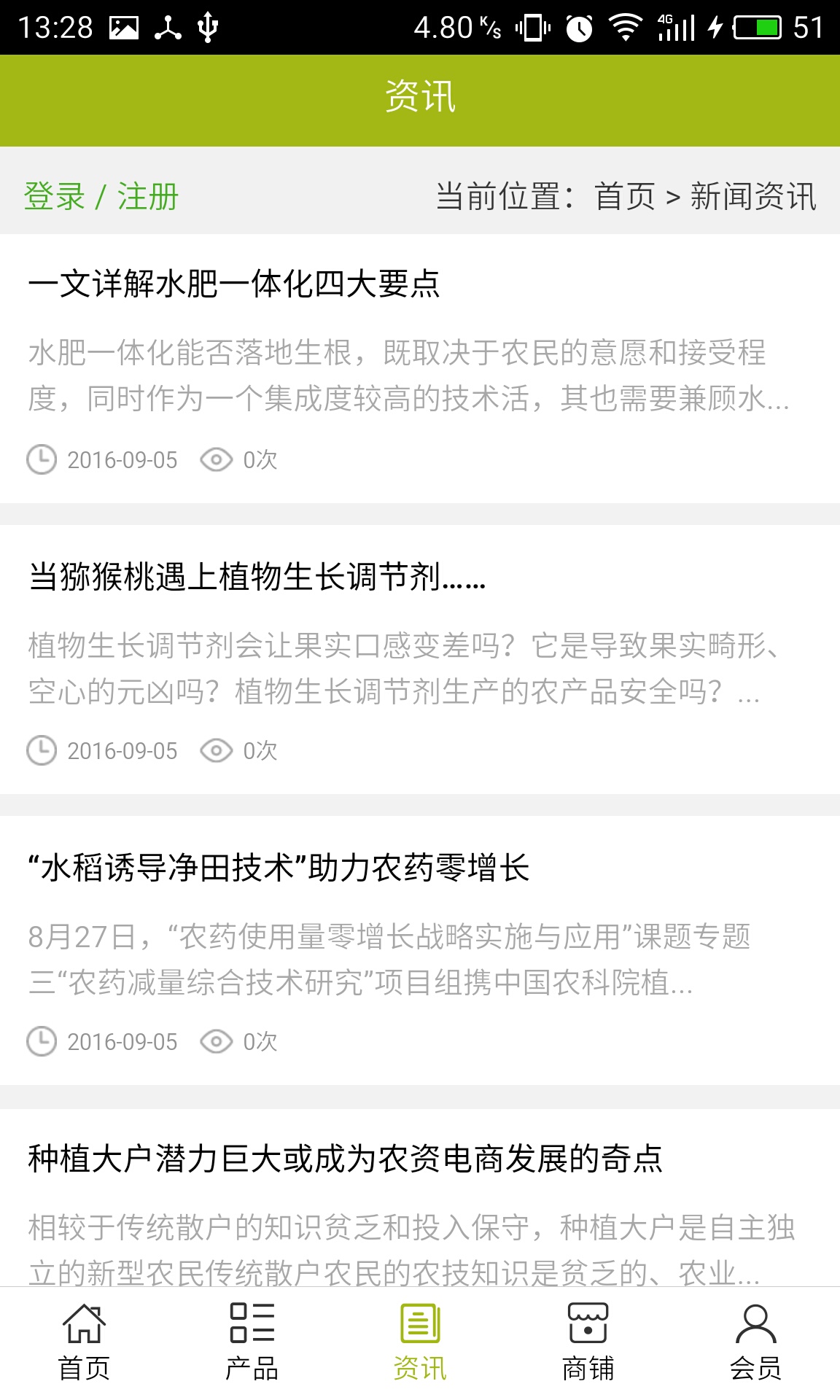Open article 当猕猴桃遇上植物生长调节剂

click(x=257, y=577)
